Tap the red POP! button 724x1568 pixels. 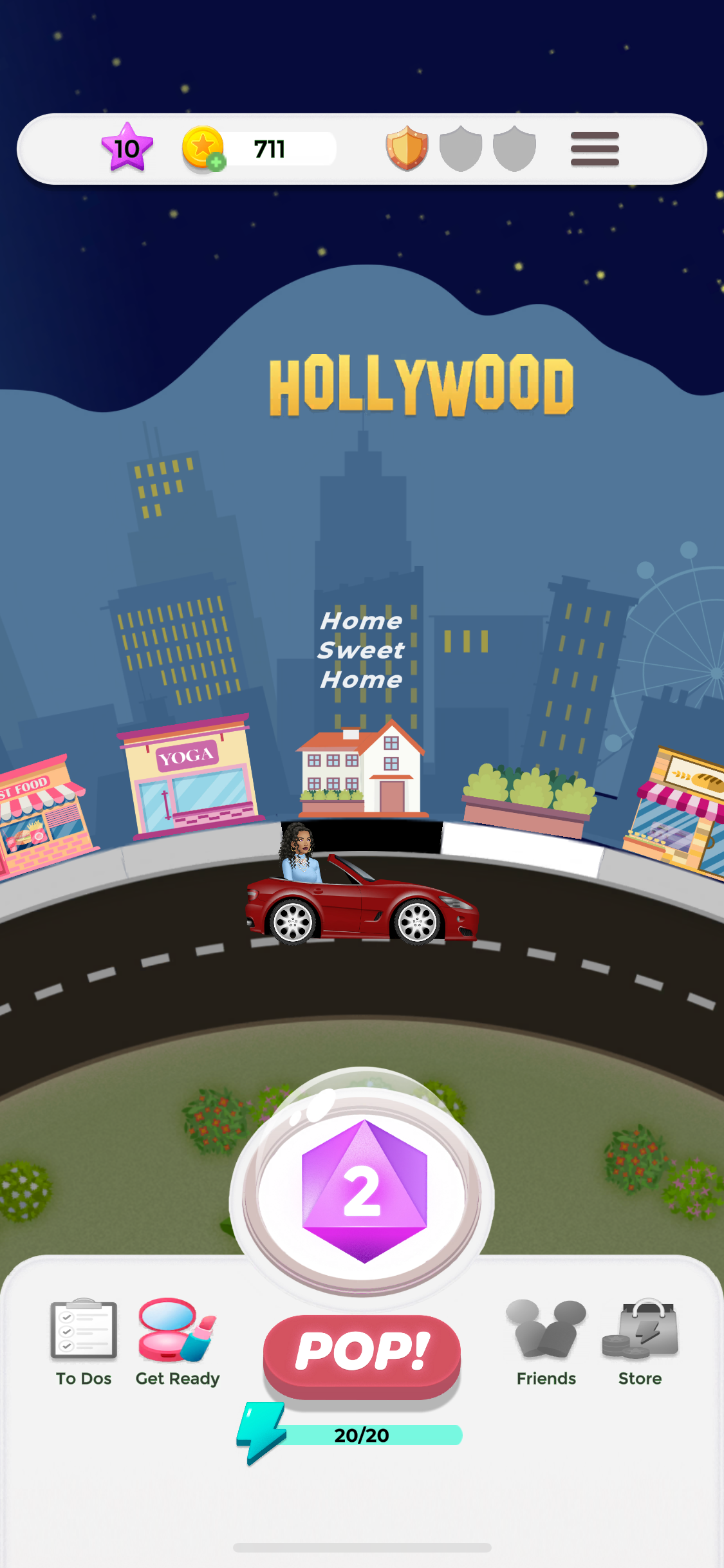(x=362, y=1352)
